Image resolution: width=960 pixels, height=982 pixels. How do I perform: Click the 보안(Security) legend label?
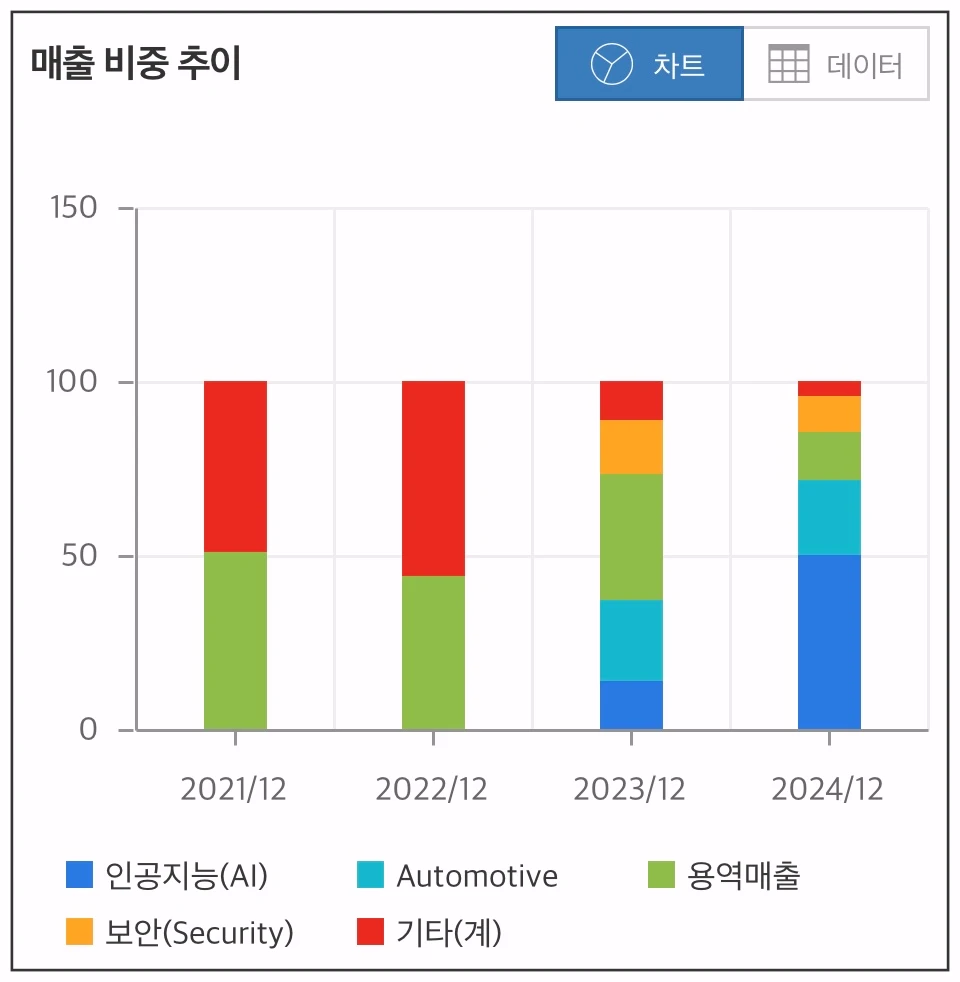click(200, 932)
